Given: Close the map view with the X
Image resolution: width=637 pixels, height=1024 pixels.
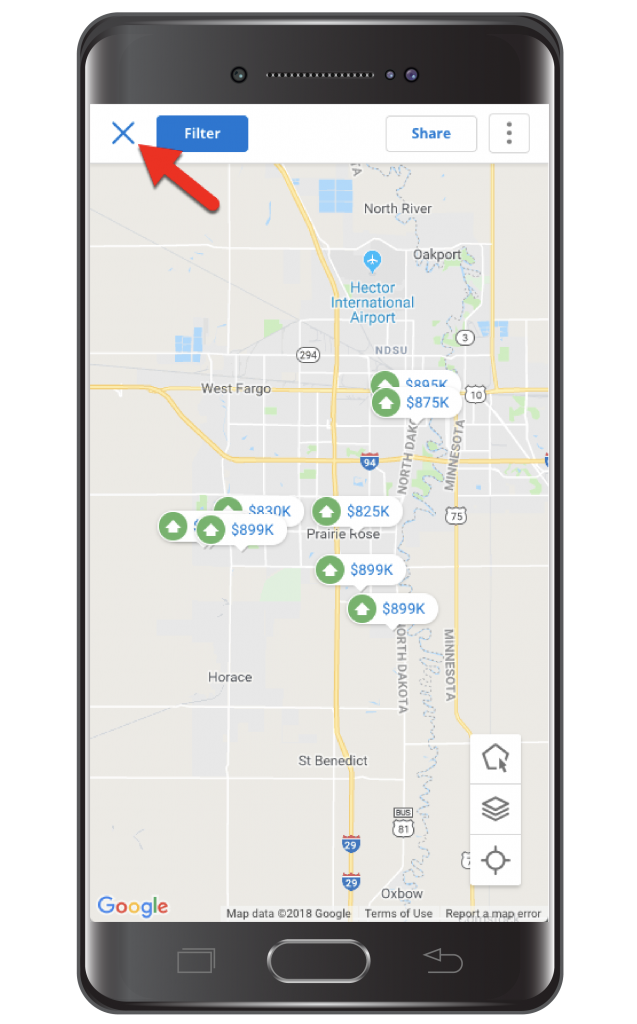Looking at the screenshot, I should [x=123, y=133].
